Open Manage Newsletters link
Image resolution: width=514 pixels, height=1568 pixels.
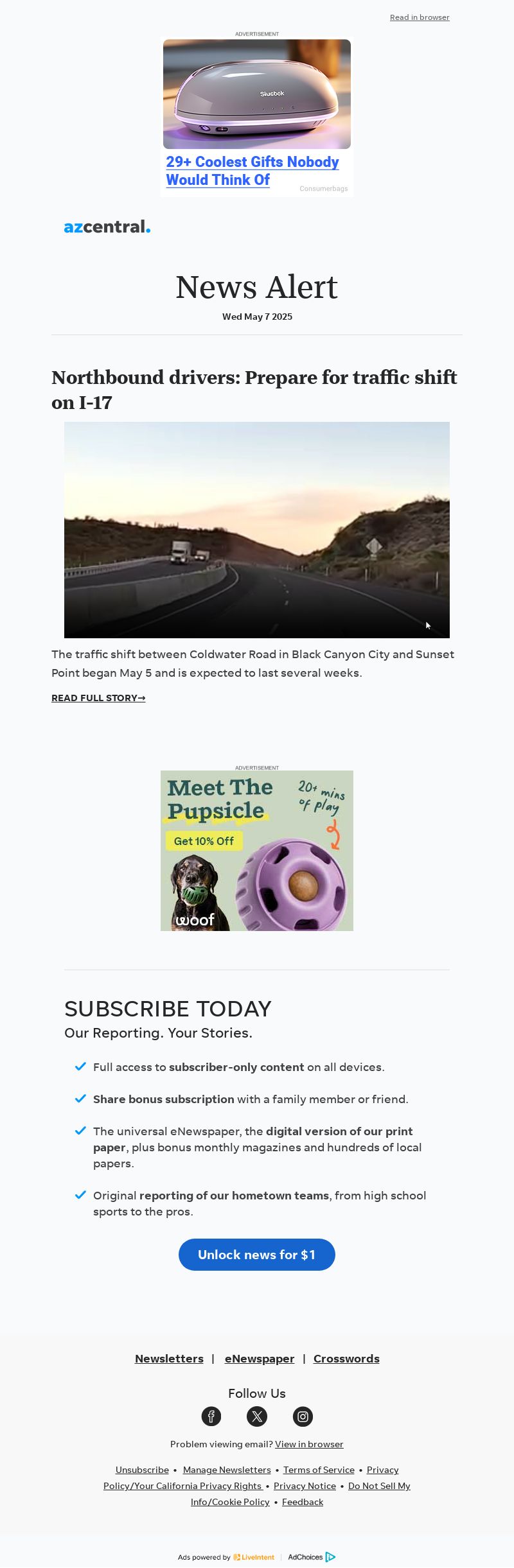tap(227, 1470)
